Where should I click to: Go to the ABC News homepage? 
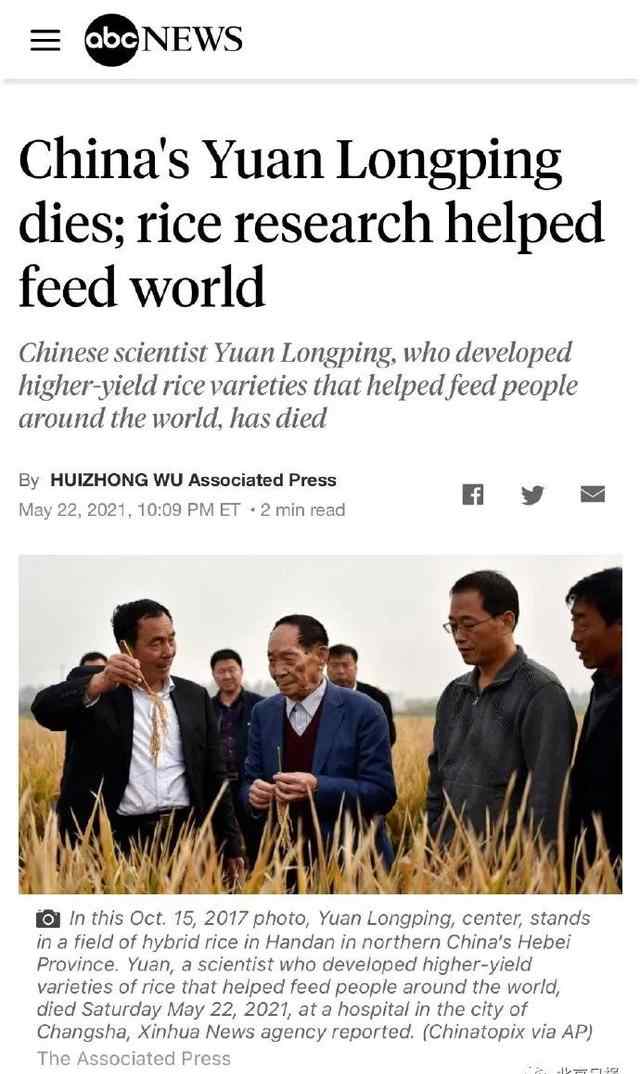(x=163, y=40)
